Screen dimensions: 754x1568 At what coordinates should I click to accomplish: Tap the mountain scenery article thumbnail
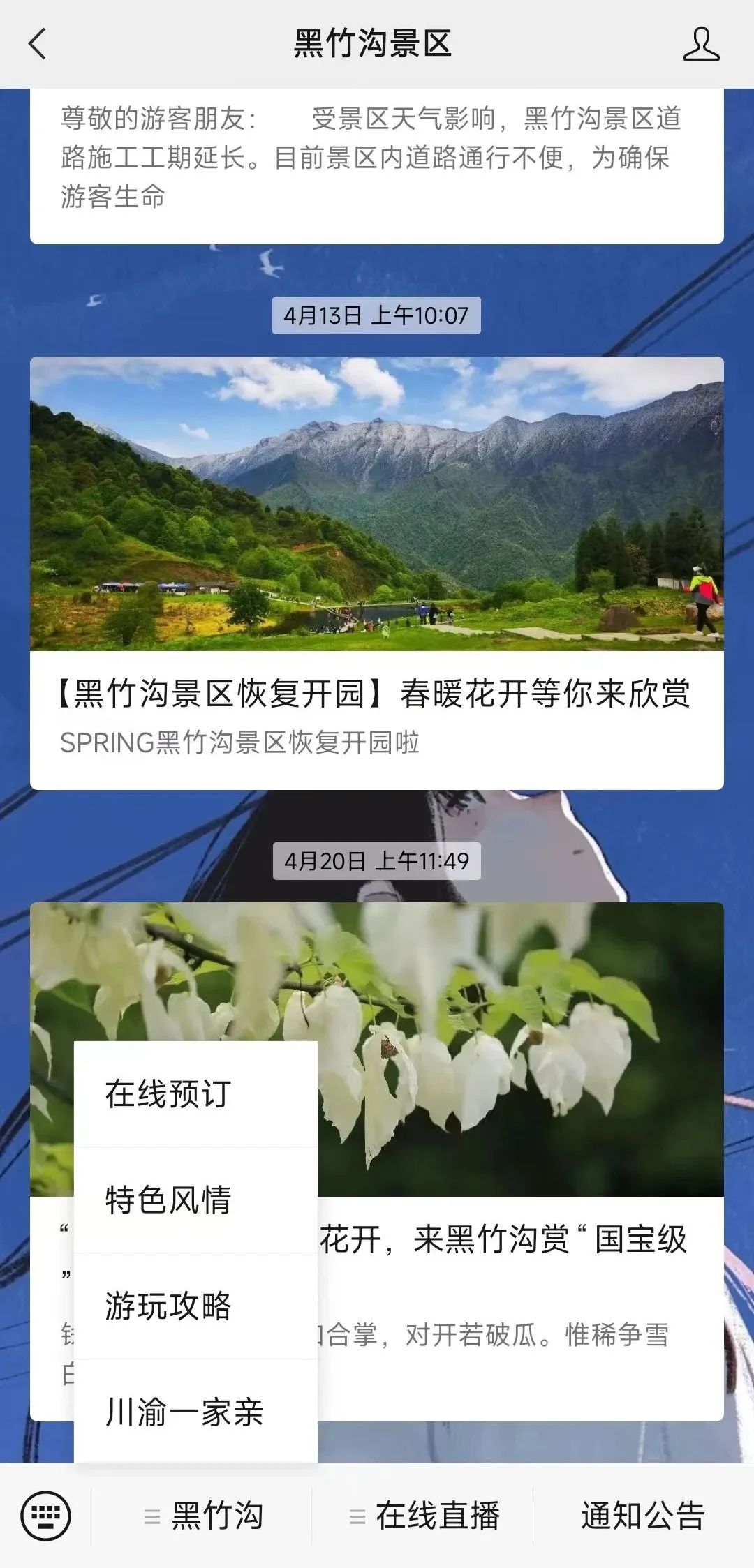point(377,502)
